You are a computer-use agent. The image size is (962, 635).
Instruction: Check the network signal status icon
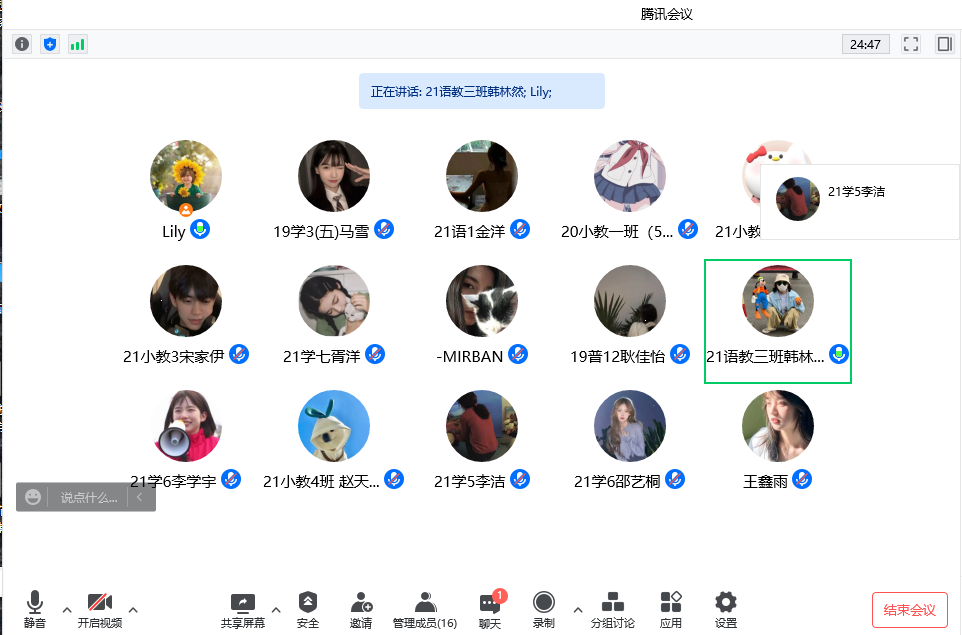click(x=77, y=44)
